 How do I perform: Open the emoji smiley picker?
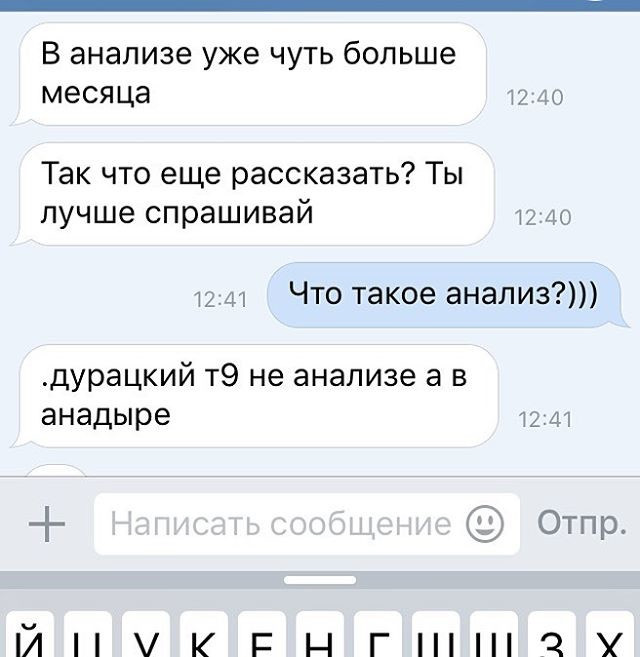coord(485,524)
